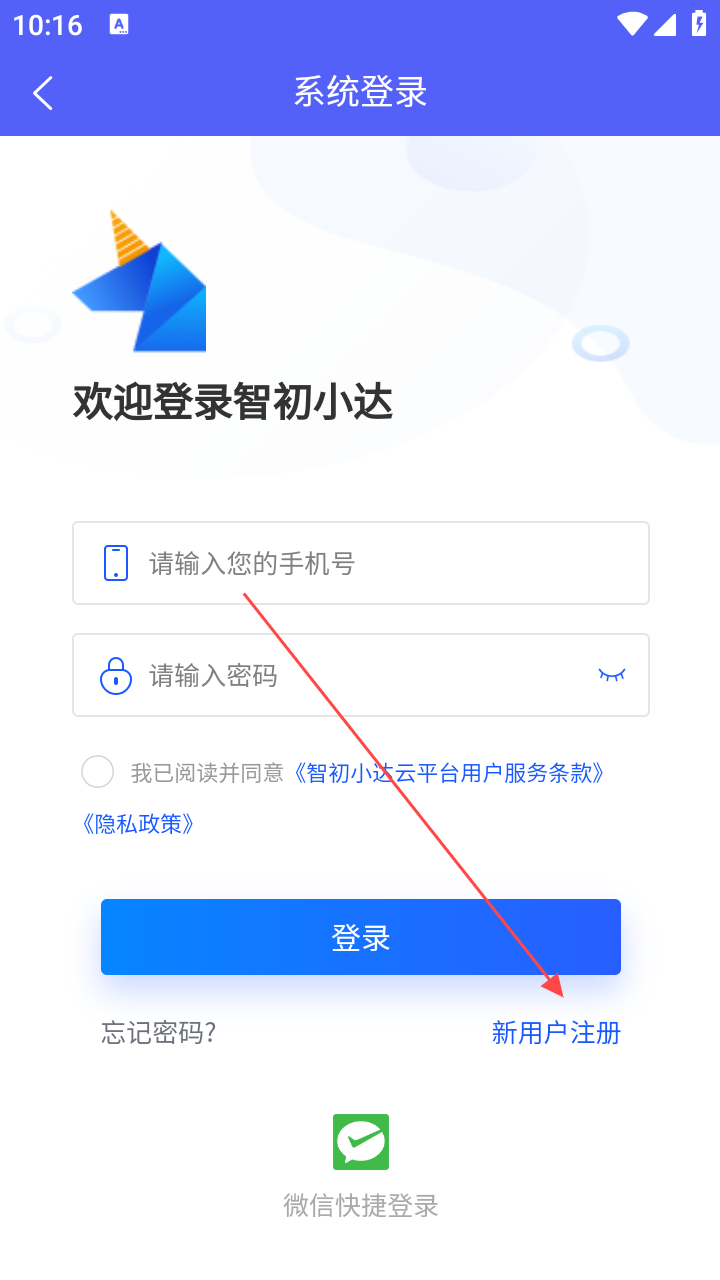720x1280 pixels.
Task: Open the 隐私政策 link
Action: coord(137,824)
